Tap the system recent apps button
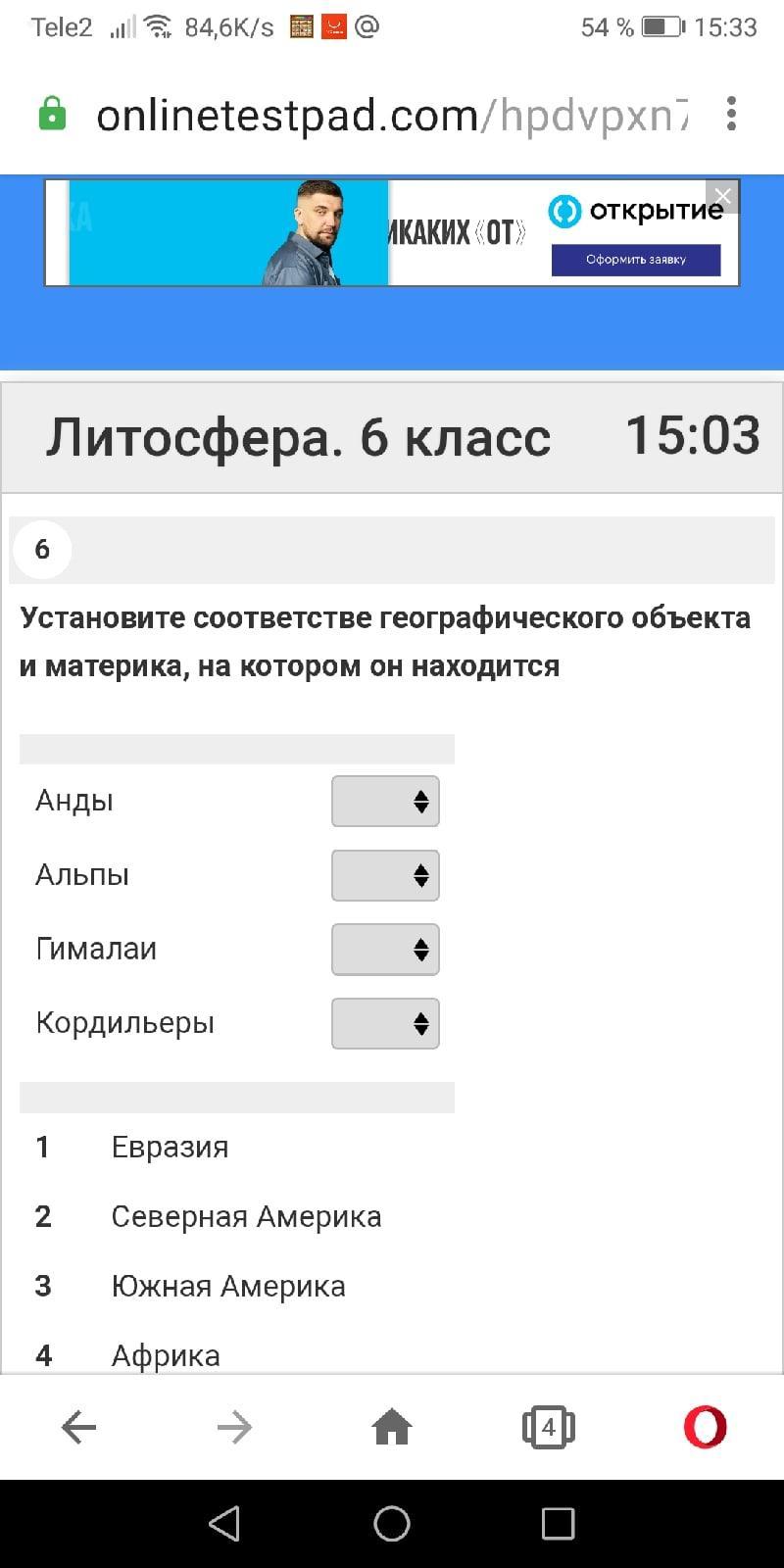Viewport: 784px width, 1568px height. point(558,1524)
